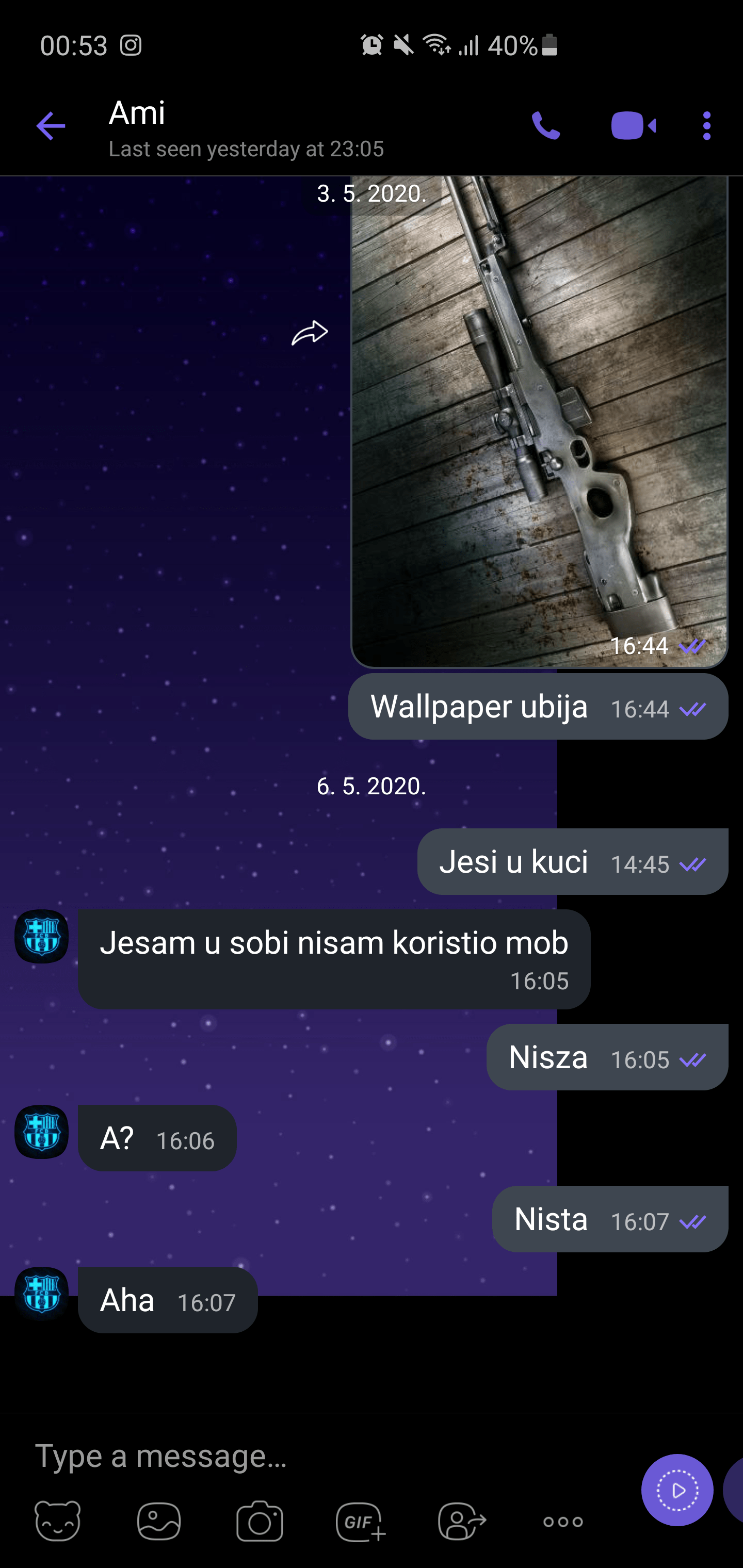743x1568 pixels.
Task: Open the photo gallery picker
Action: coord(158,1521)
